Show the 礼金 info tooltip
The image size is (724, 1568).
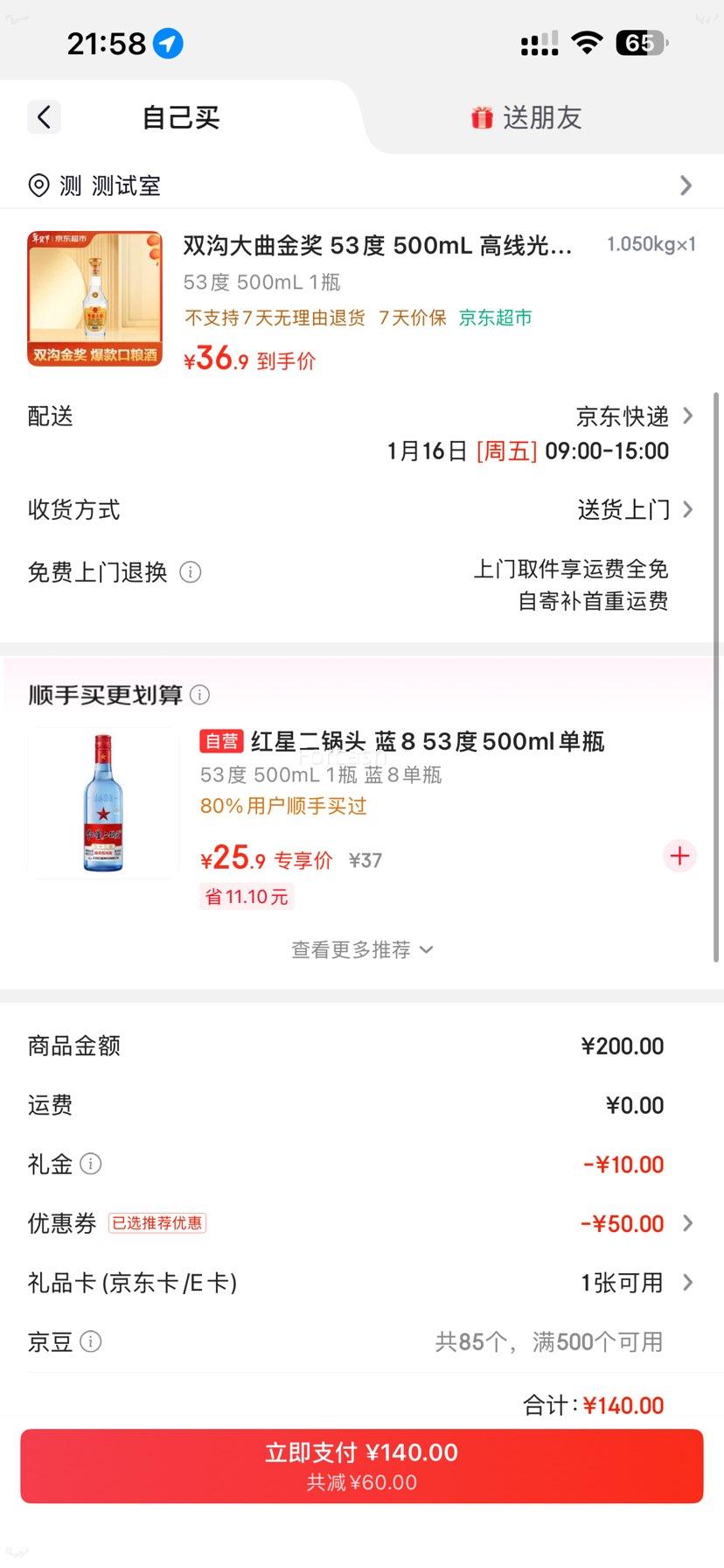(x=91, y=1164)
